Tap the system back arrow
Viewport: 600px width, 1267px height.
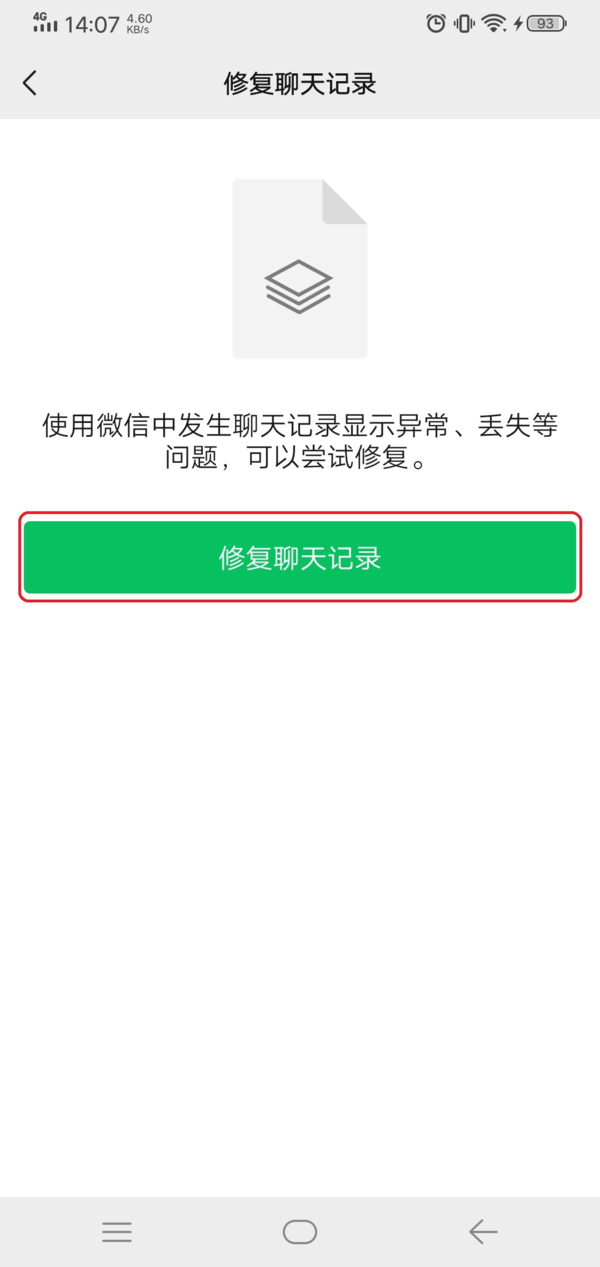click(483, 1232)
